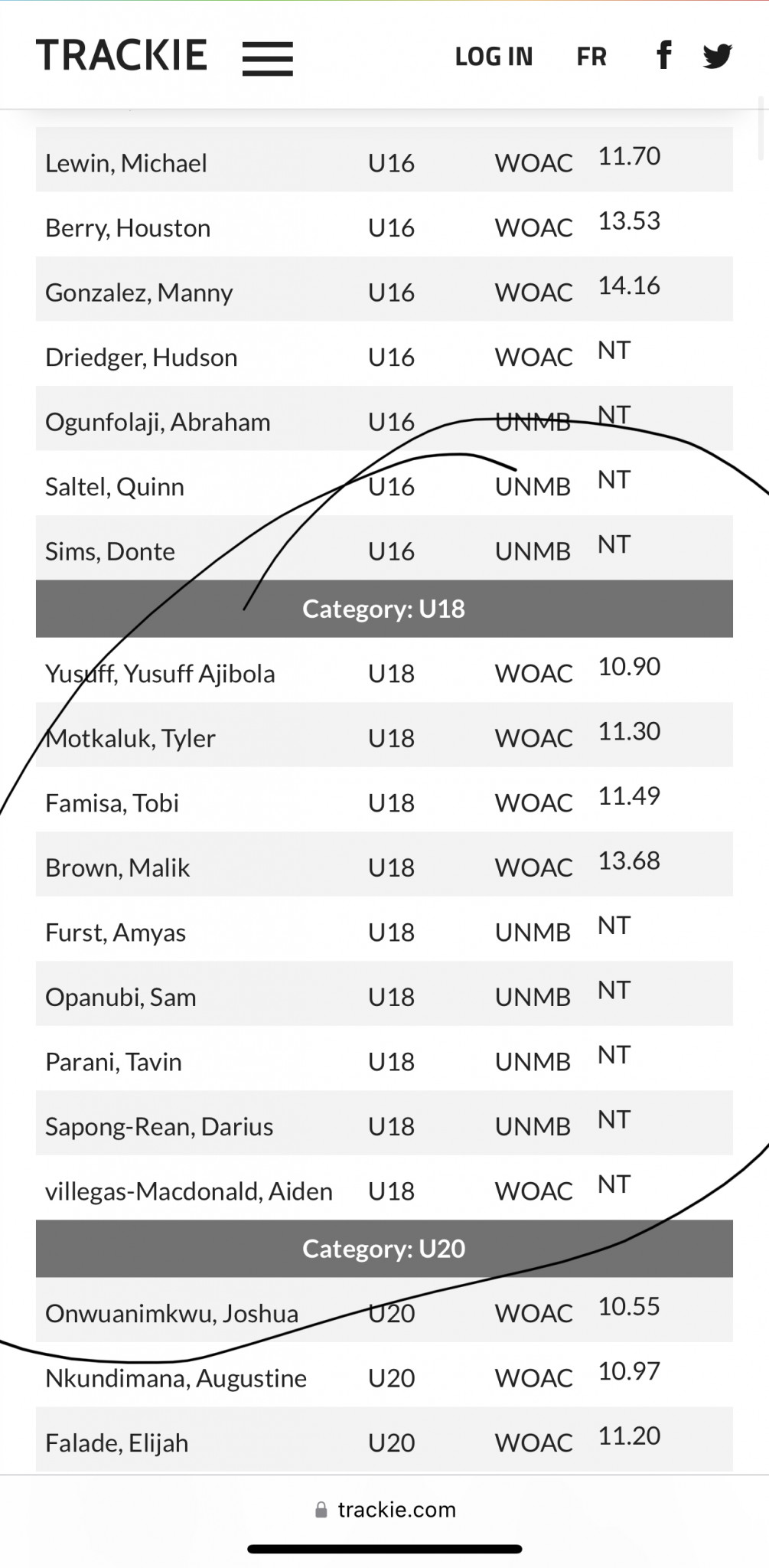Go to the TRACKIE home logo
The image size is (769, 1568).
(x=122, y=55)
